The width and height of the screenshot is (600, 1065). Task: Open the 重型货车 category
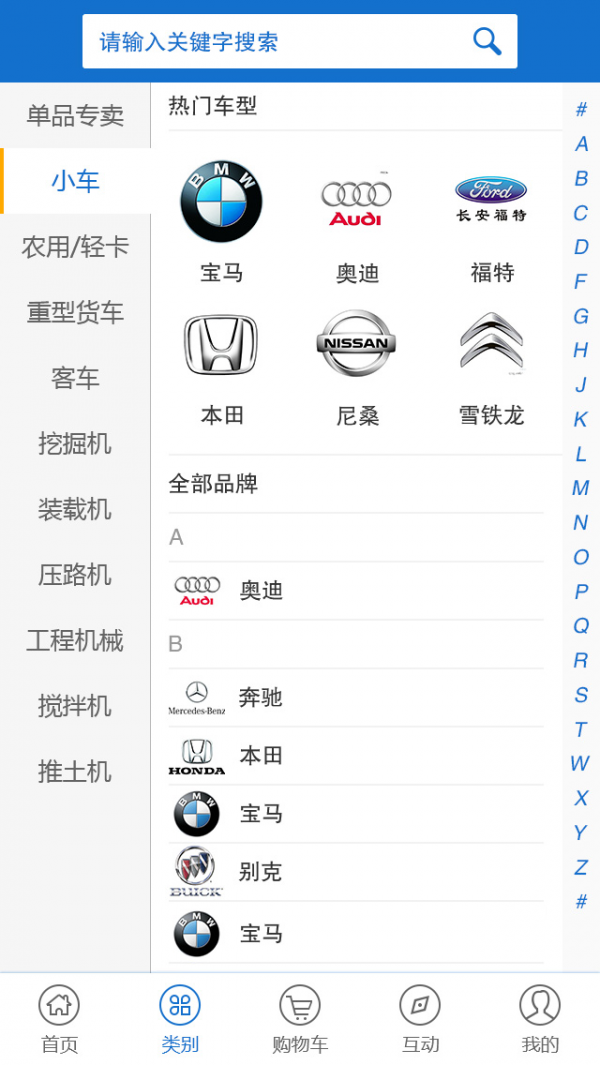[x=75, y=313]
